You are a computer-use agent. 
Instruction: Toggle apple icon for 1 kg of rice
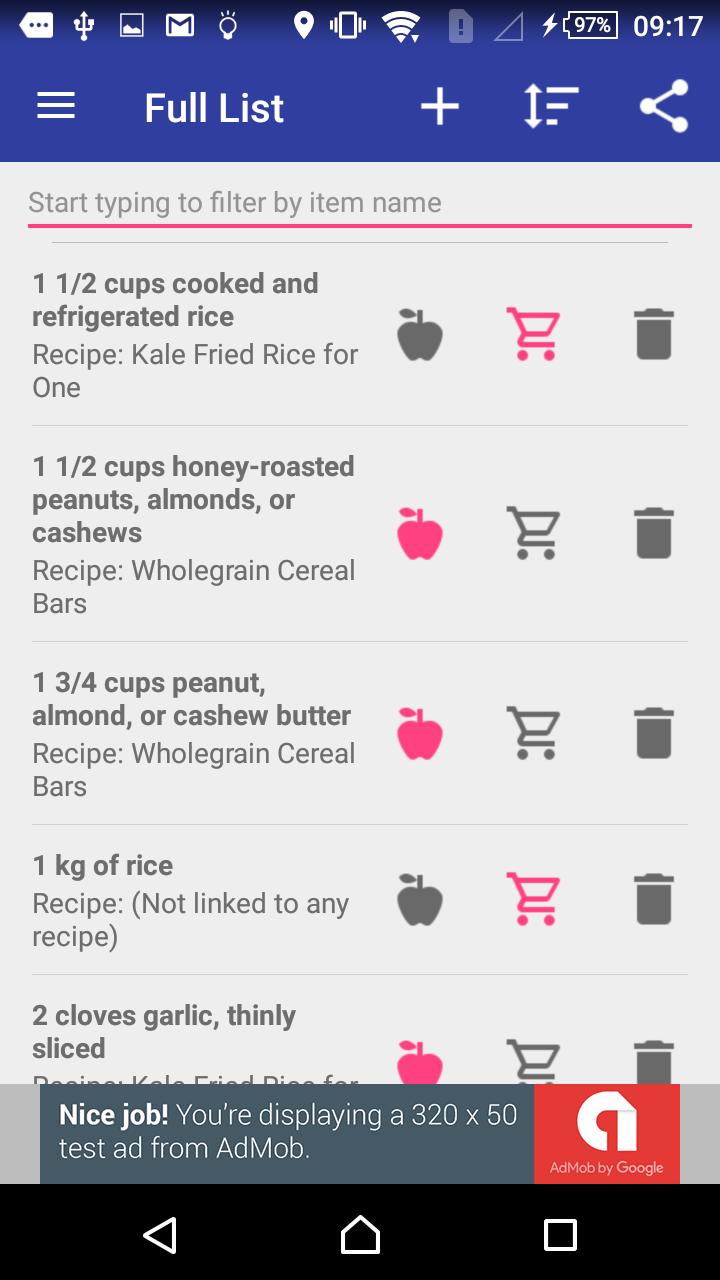click(420, 899)
